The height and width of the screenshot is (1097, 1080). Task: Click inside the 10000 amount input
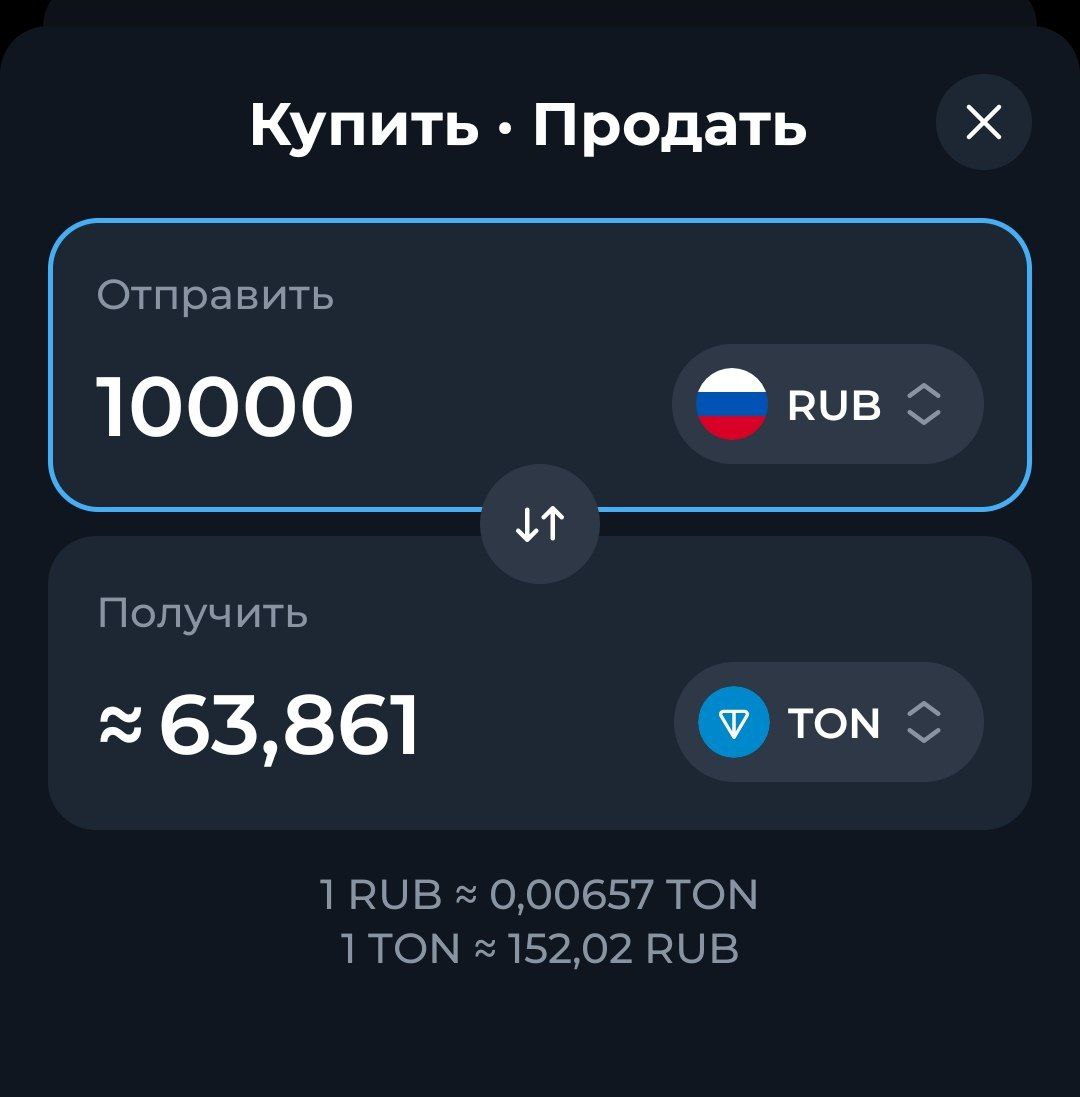[225, 404]
